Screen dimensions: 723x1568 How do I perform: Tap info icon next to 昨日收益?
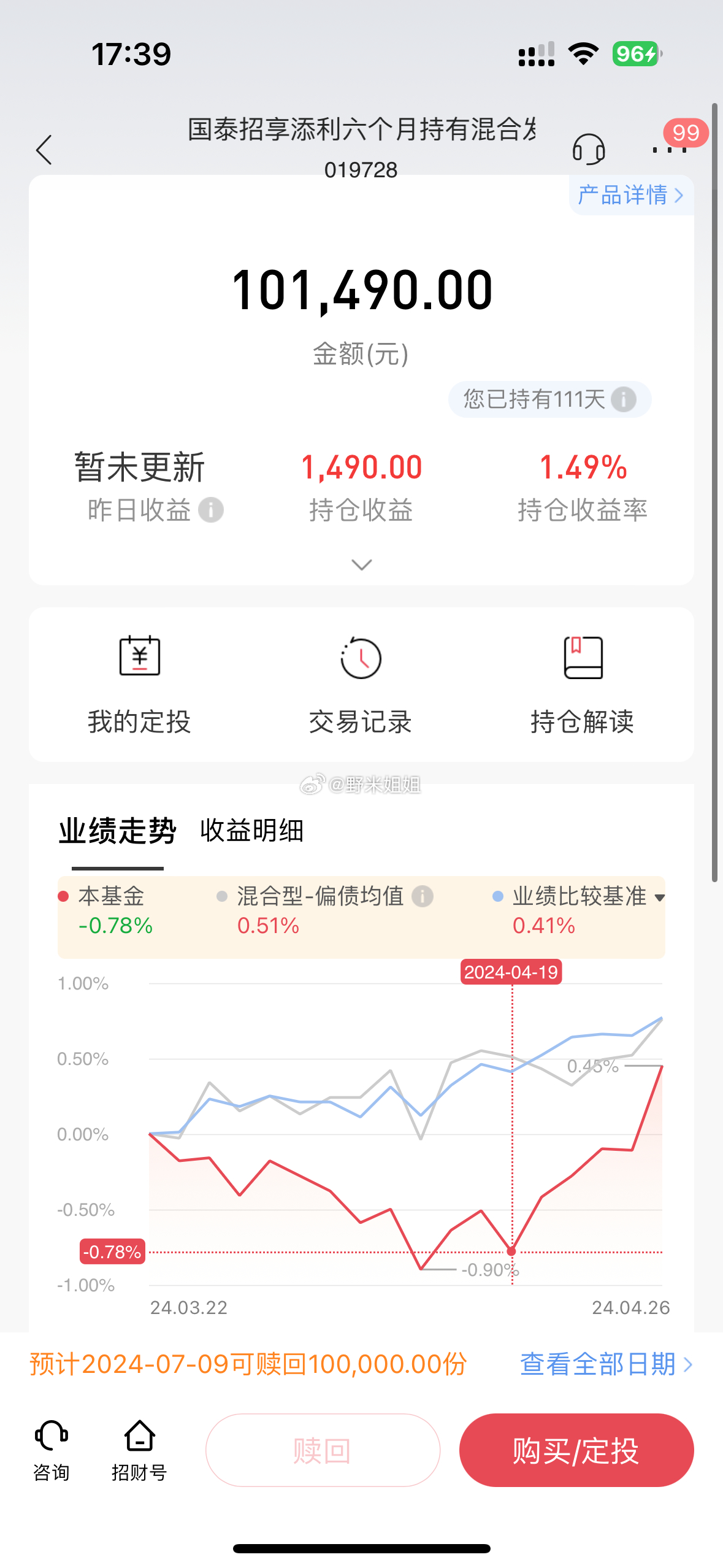pos(211,510)
